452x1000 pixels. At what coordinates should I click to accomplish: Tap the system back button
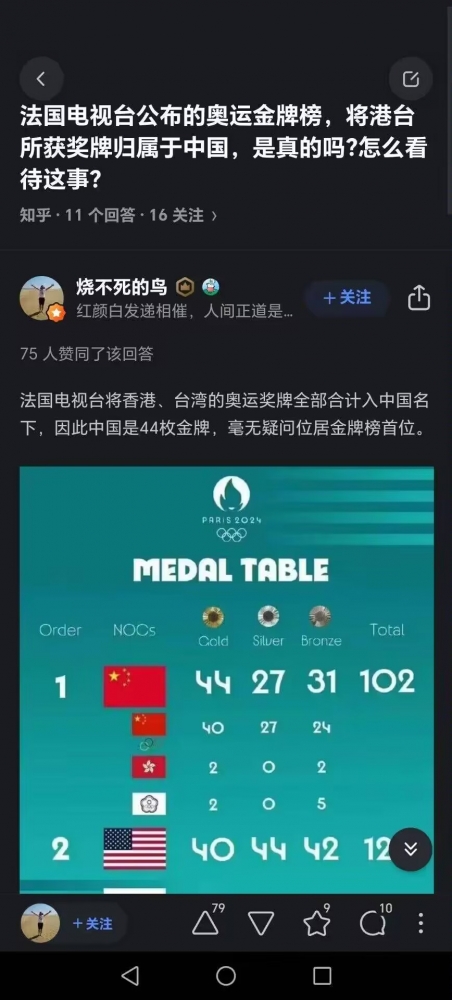pyautogui.click(x=130, y=976)
